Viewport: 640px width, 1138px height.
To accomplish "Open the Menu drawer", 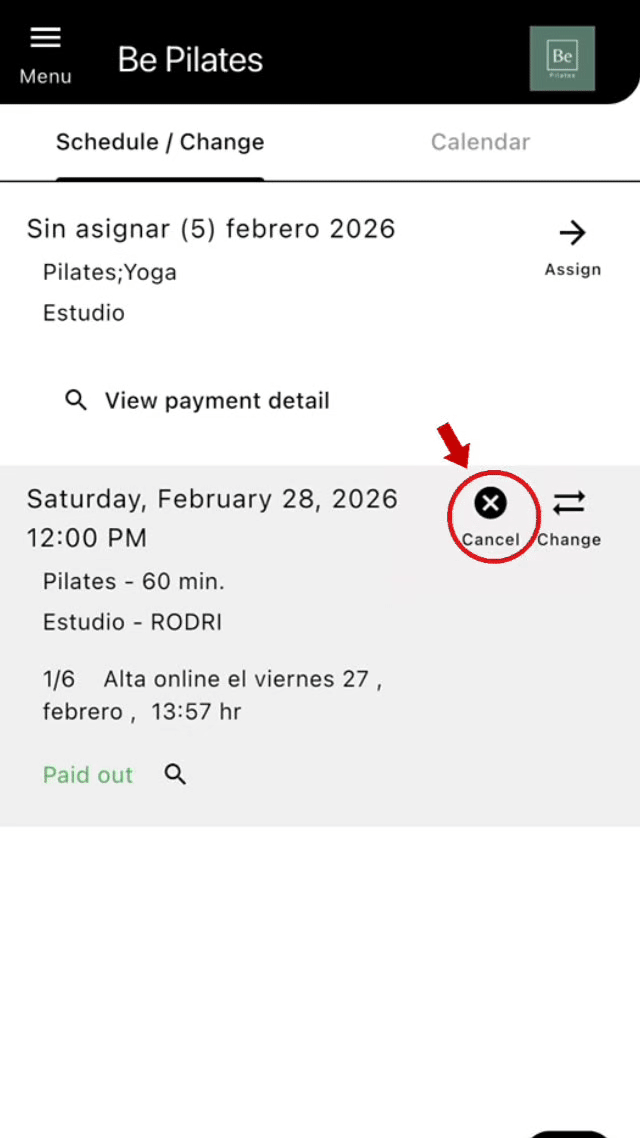I will click(x=45, y=53).
